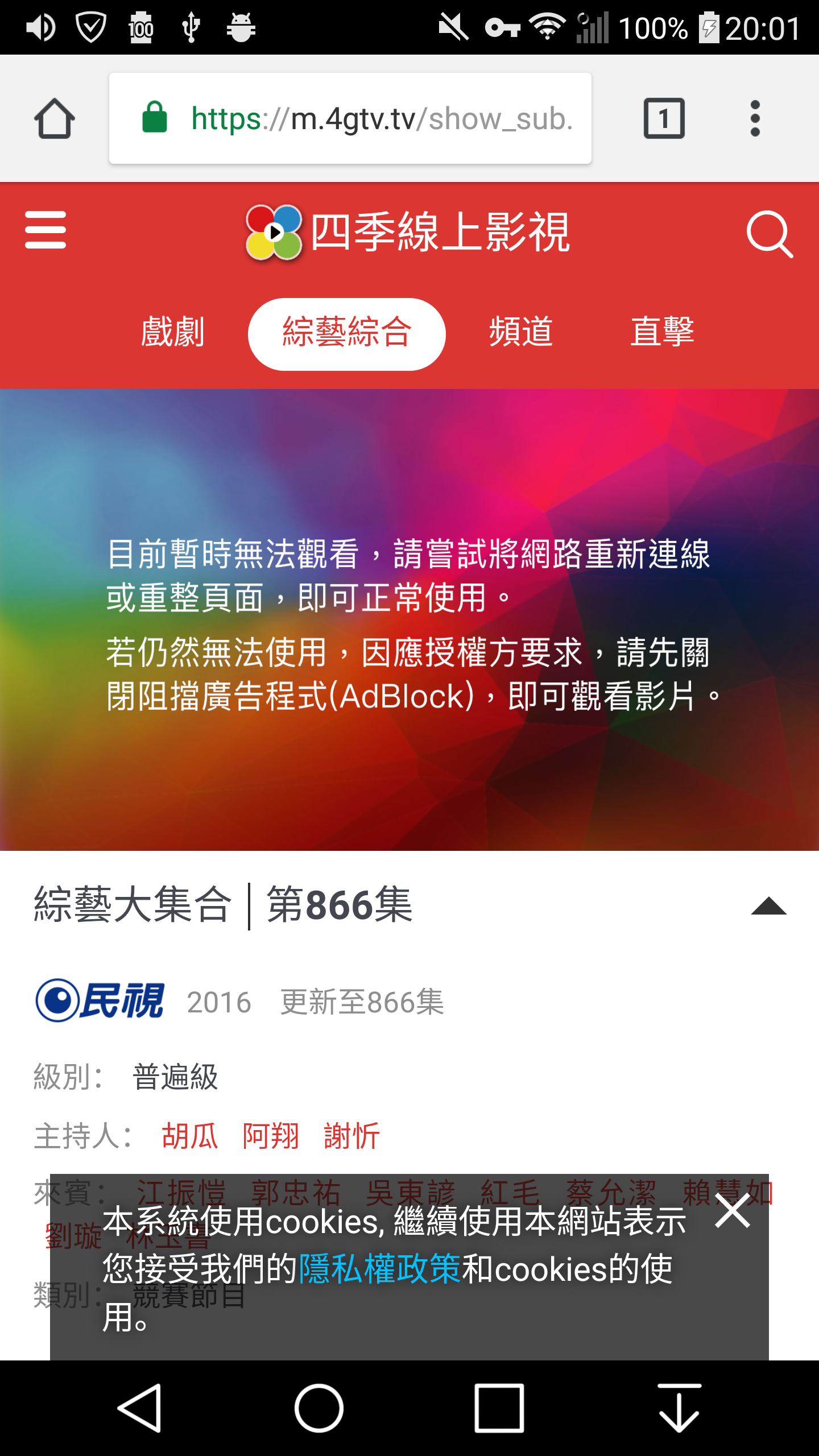Open the 隱私權政策 privacy policy link

(x=378, y=1266)
